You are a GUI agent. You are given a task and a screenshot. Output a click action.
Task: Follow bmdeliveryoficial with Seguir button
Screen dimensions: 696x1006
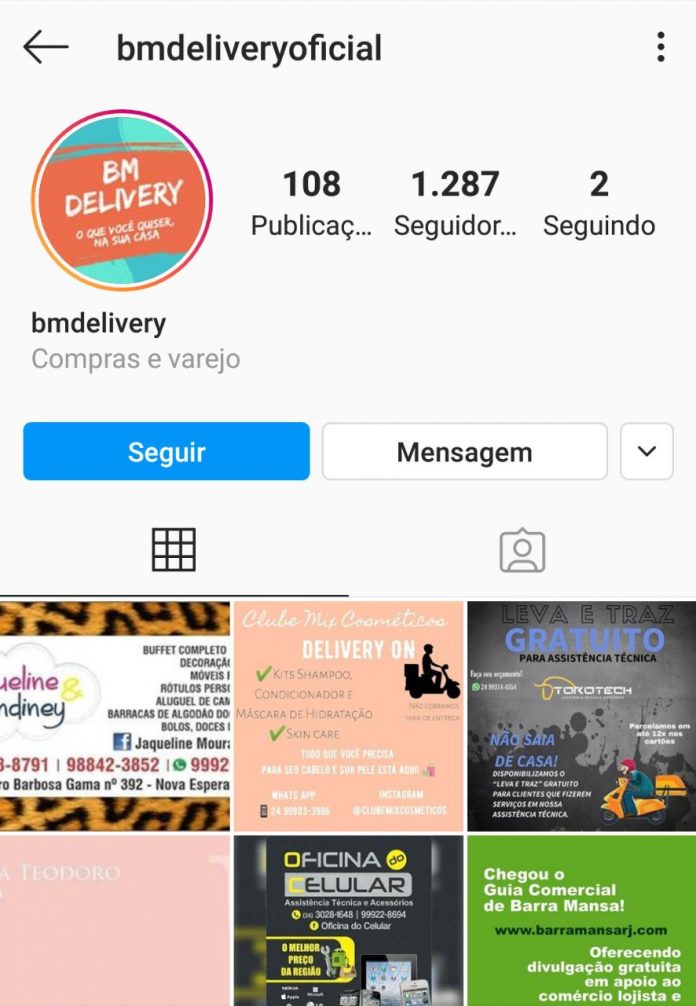(x=166, y=452)
